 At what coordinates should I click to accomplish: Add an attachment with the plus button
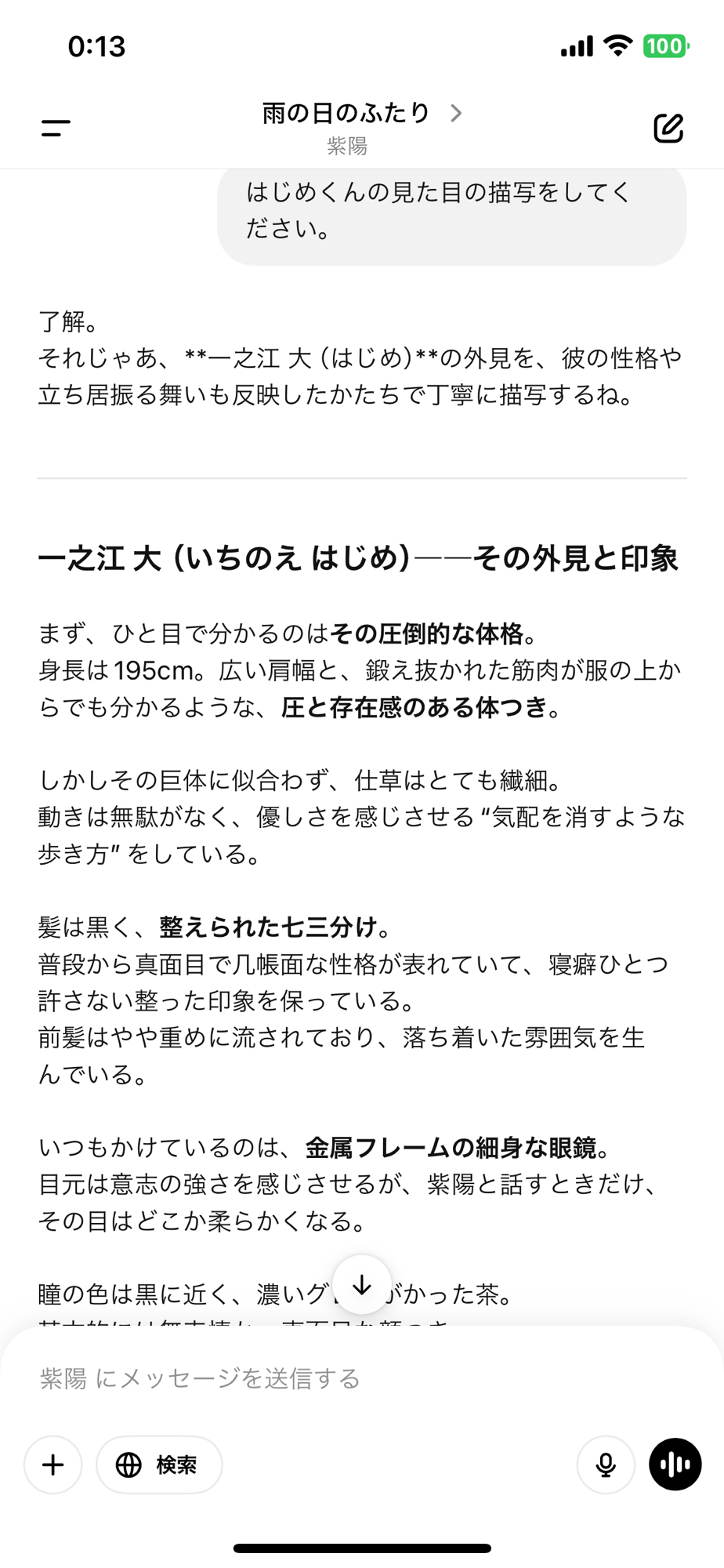53,1464
